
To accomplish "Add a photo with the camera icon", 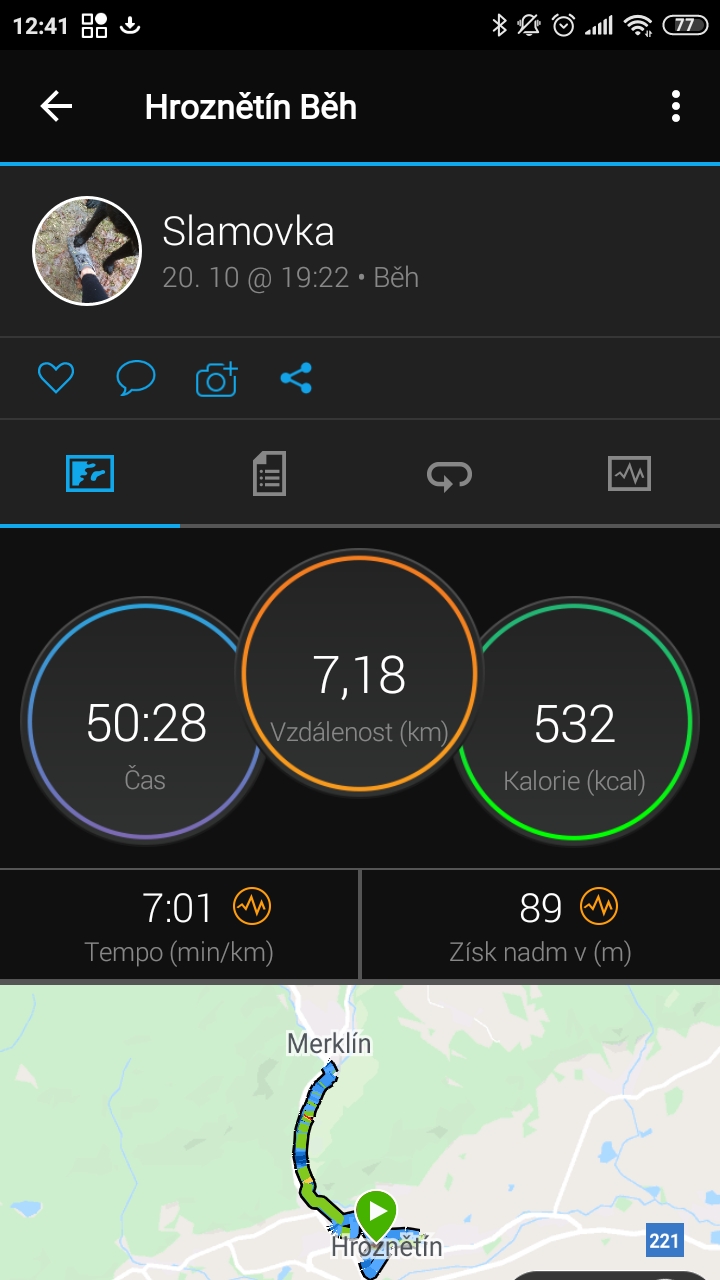I will point(216,378).
